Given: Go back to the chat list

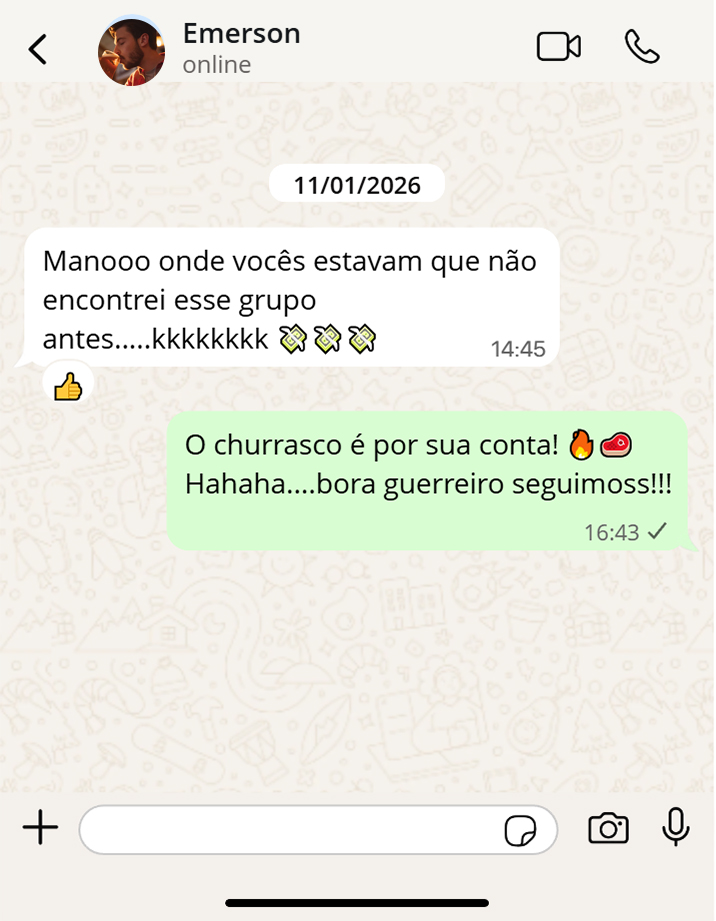Looking at the screenshot, I should (x=38, y=49).
